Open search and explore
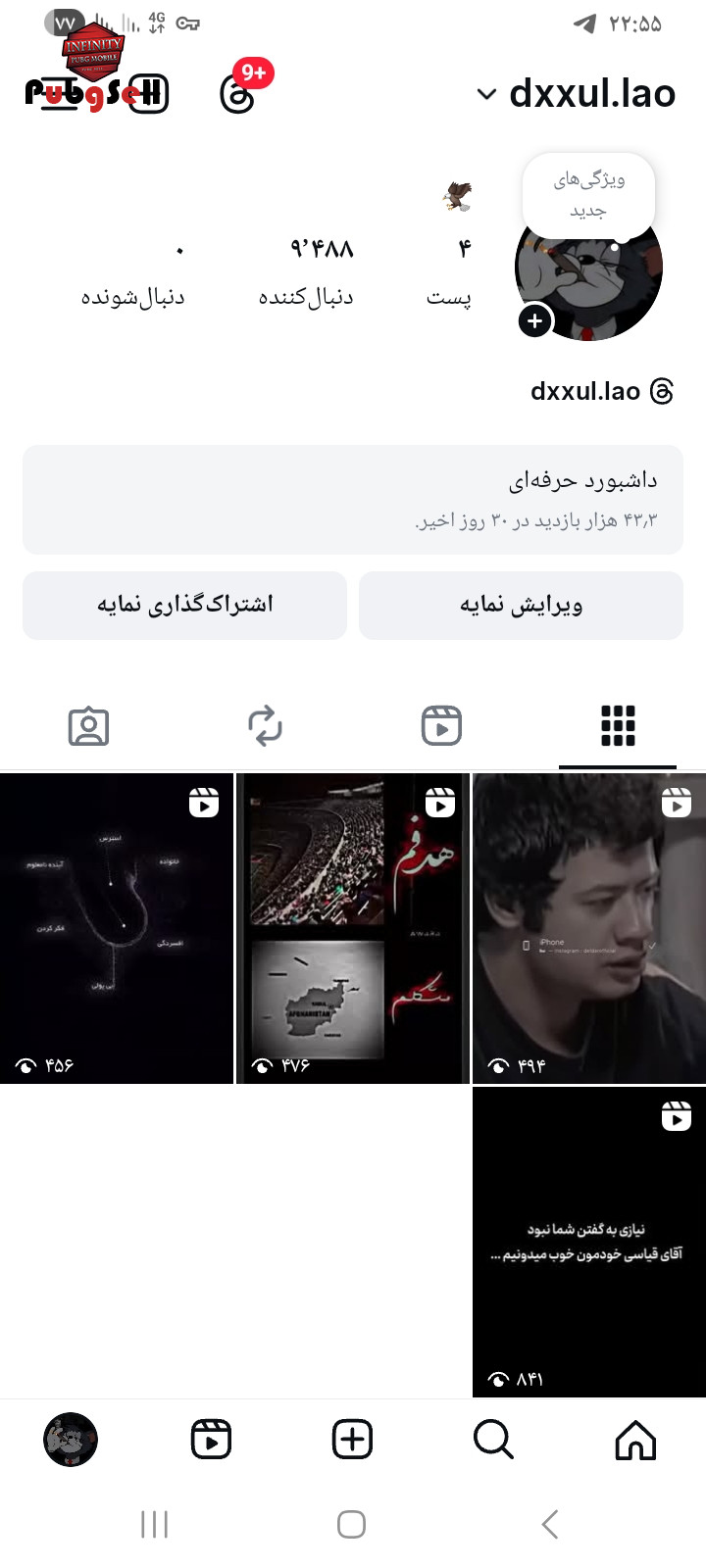The height and width of the screenshot is (1568, 706). pyautogui.click(x=493, y=1440)
